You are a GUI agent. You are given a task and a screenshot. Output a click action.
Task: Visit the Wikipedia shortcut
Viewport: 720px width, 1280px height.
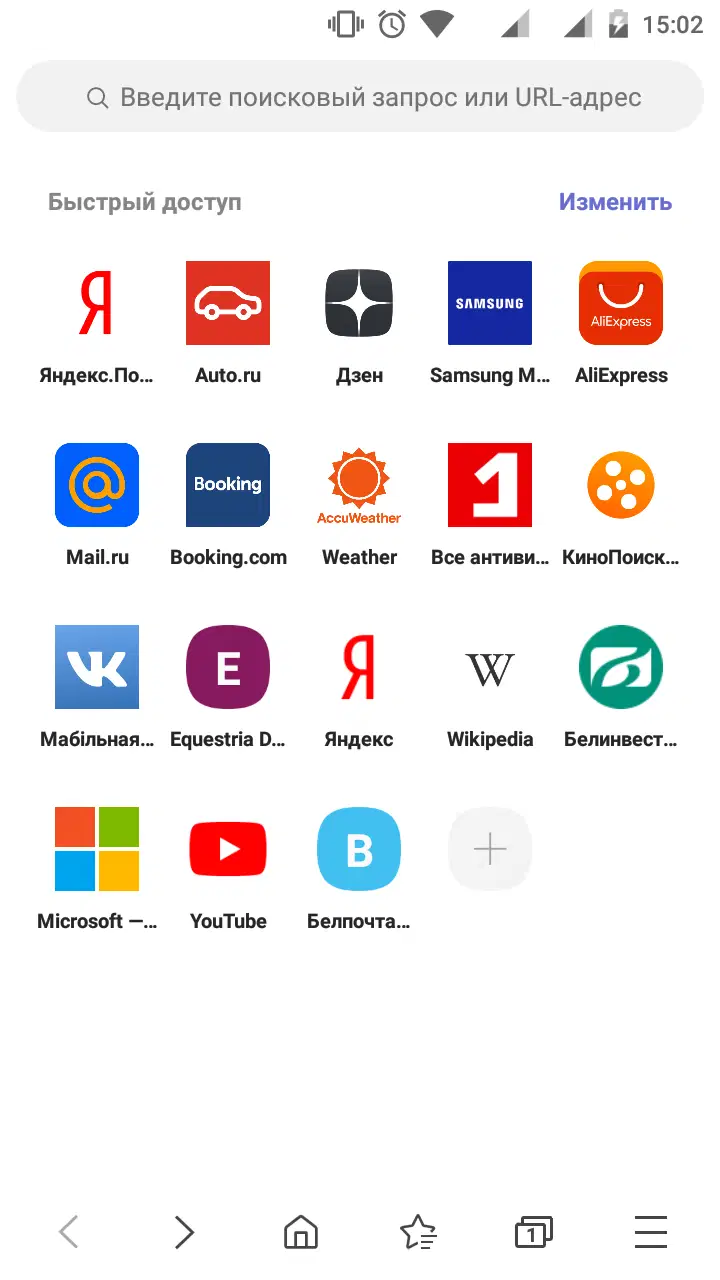(x=490, y=667)
